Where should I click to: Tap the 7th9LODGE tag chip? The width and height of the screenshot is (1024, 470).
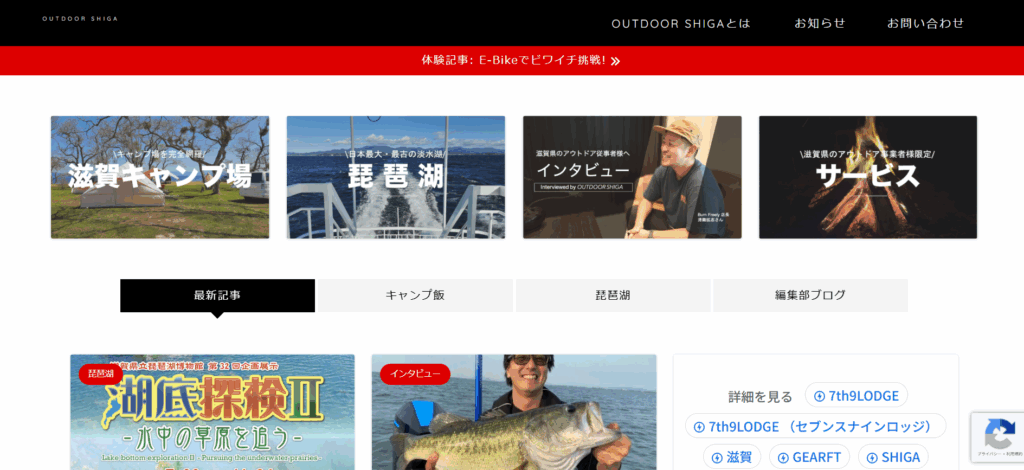tap(857, 395)
